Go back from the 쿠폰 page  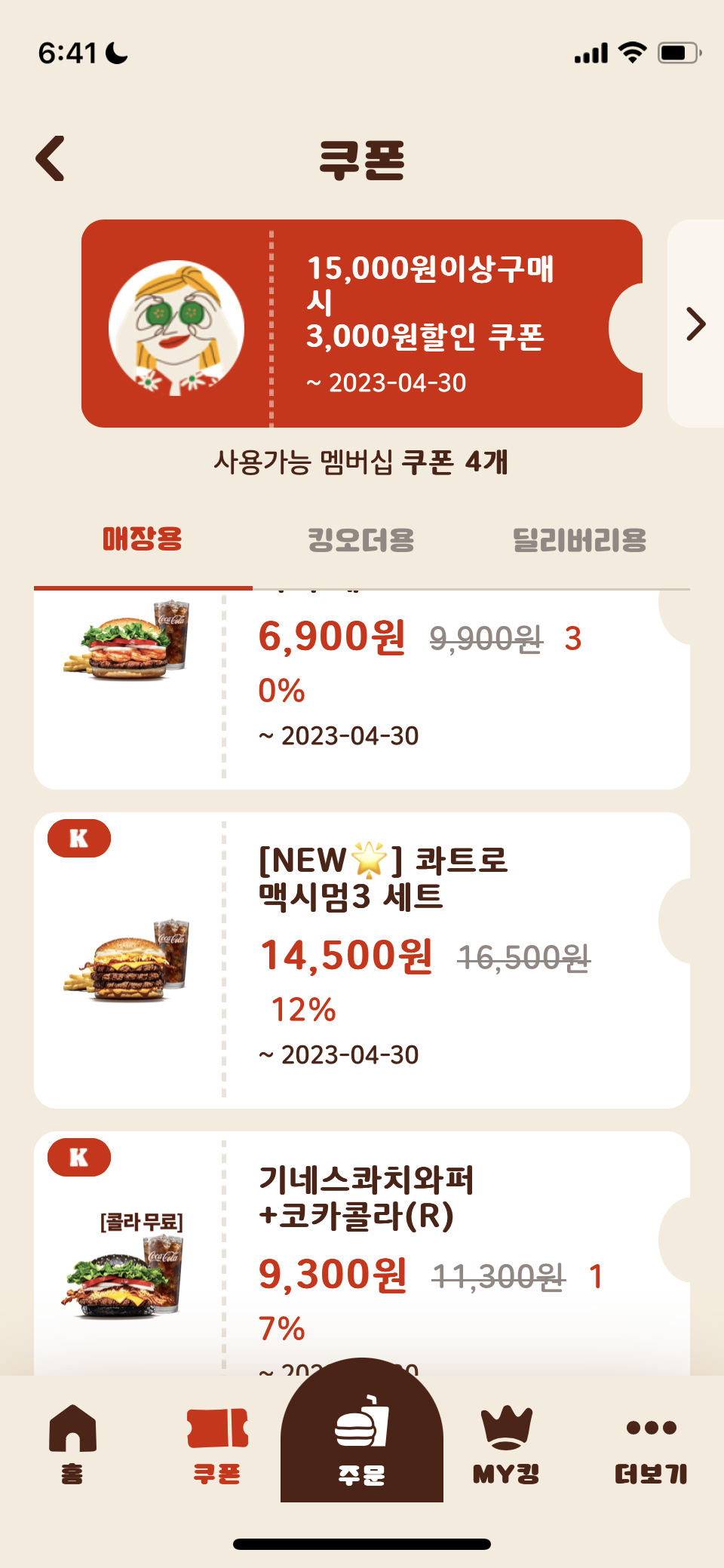click(51, 158)
